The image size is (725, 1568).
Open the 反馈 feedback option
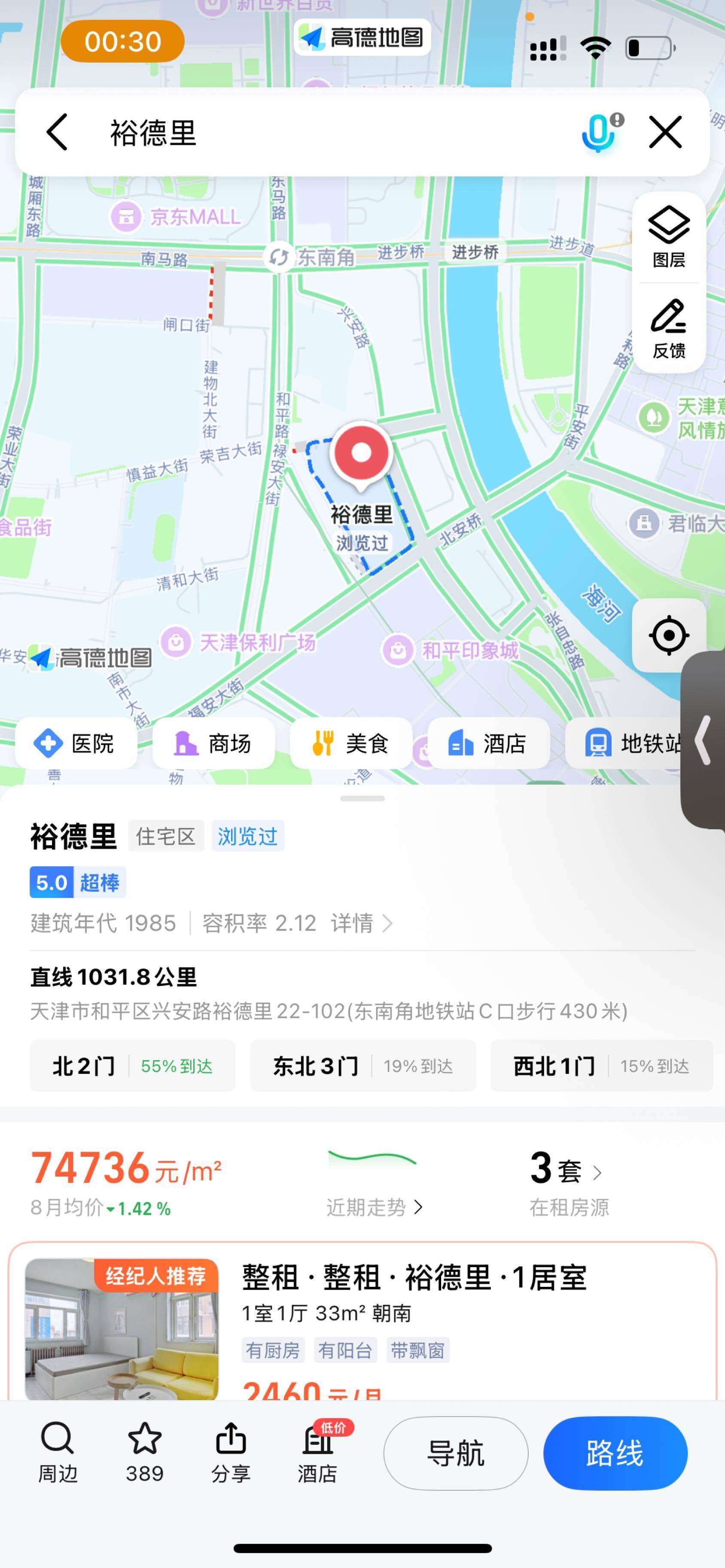668,329
